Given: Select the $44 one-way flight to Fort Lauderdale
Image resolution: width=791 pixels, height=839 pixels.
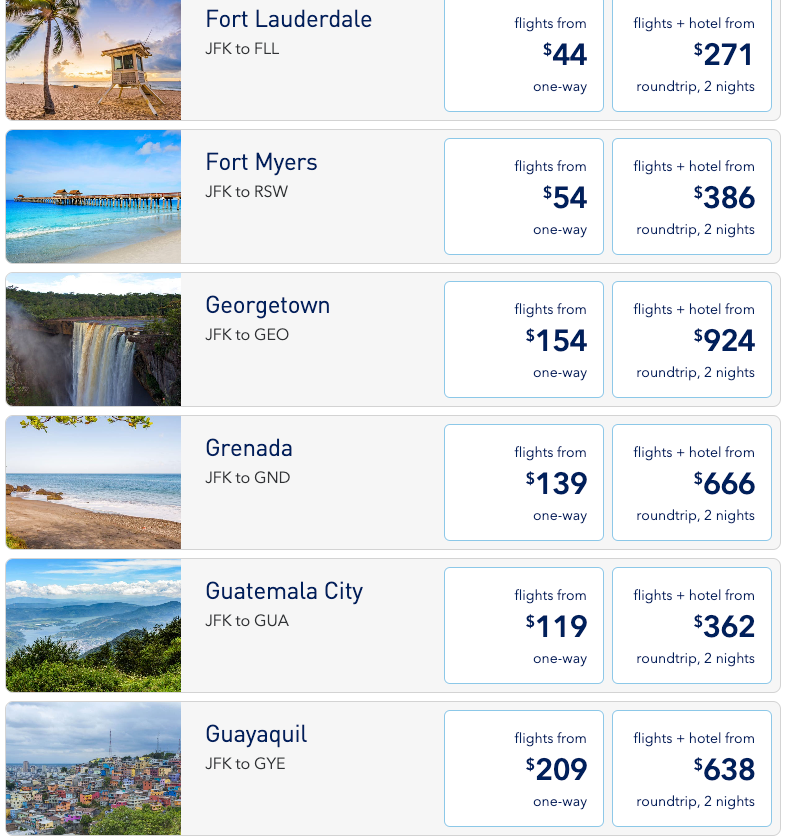Looking at the screenshot, I should pos(523,52).
